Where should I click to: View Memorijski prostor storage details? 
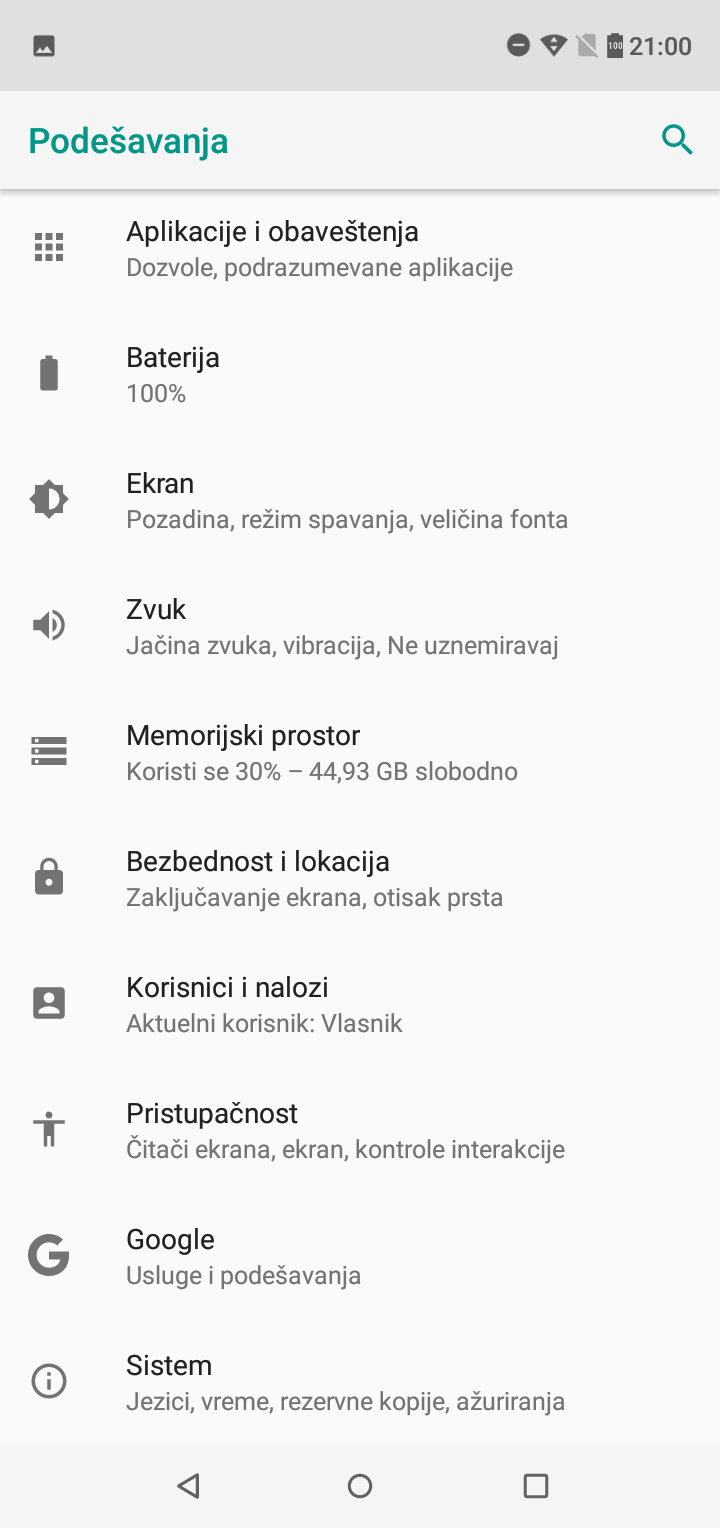click(360, 752)
